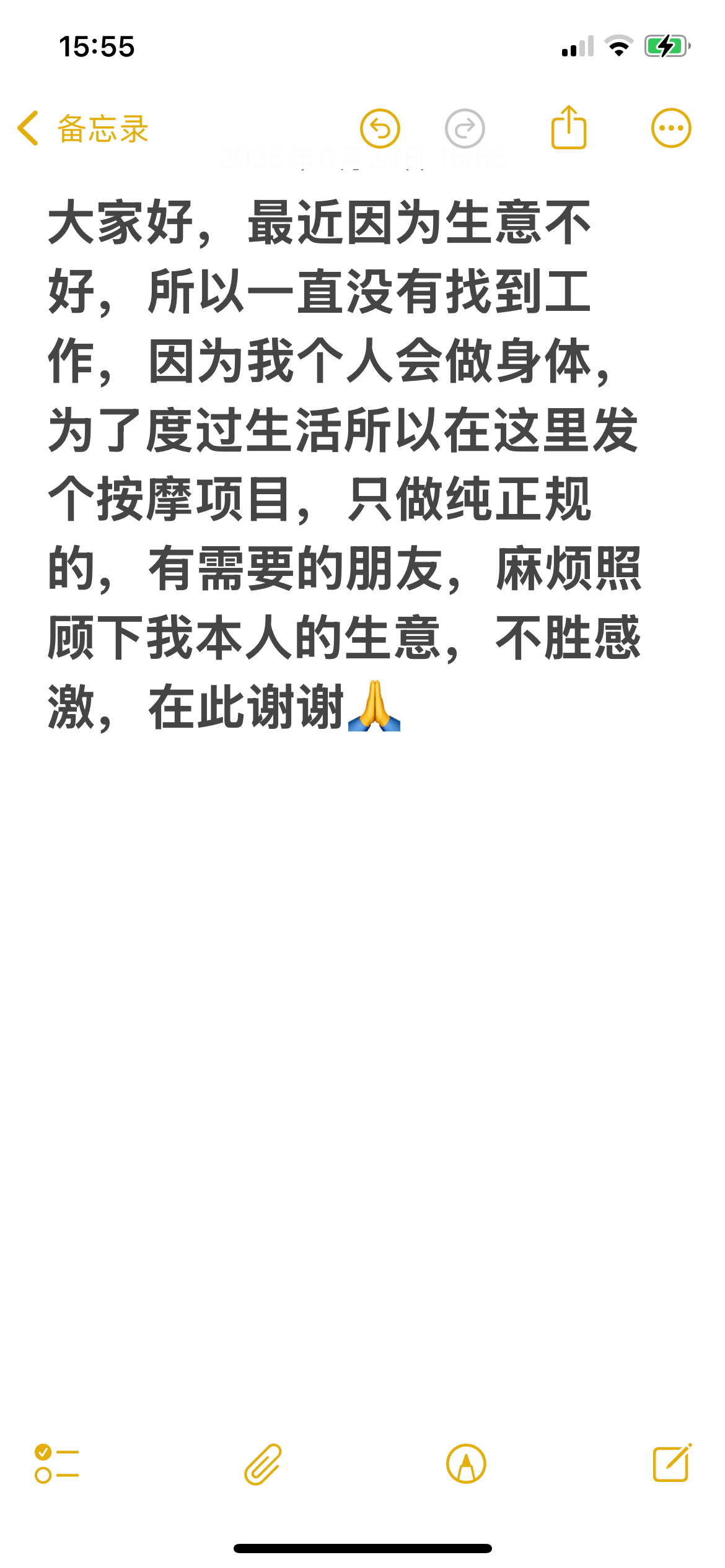Viewport: 725px width, 1568px height.
Task: Attach a file with the paperclip
Action: [x=263, y=1464]
